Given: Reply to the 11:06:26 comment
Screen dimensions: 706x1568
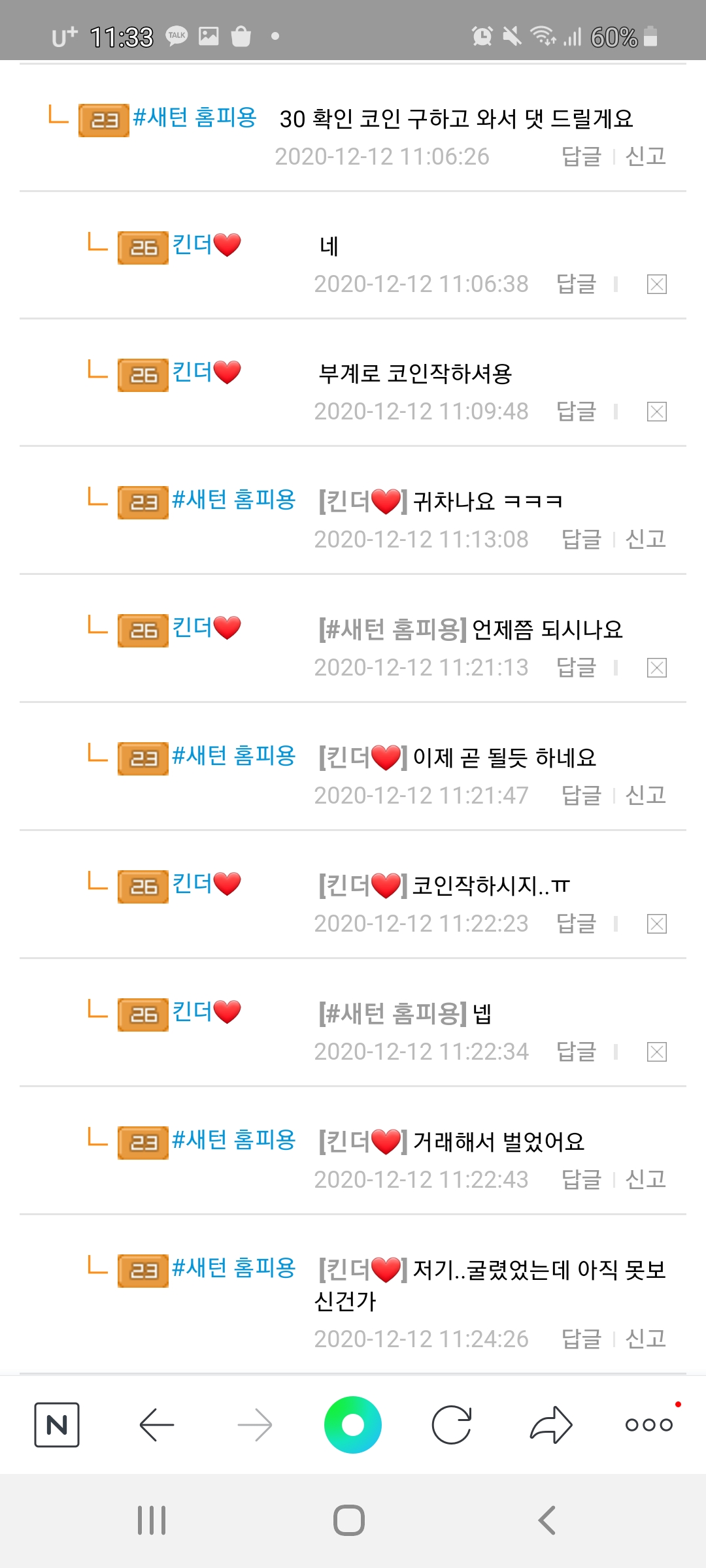Looking at the screenshot, I should (x=581, y=156).
